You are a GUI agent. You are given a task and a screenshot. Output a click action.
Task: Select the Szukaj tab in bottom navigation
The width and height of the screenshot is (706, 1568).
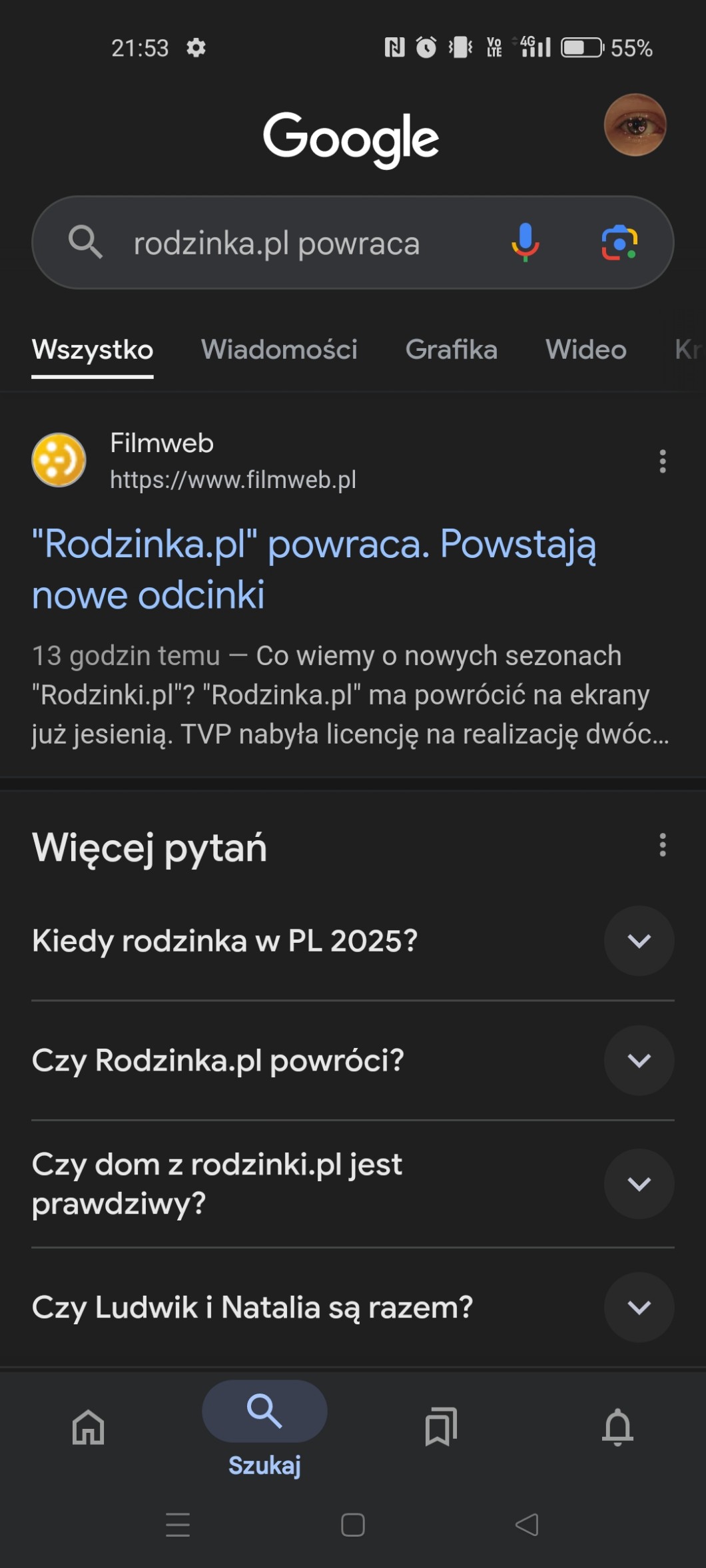pos(264,1428)
